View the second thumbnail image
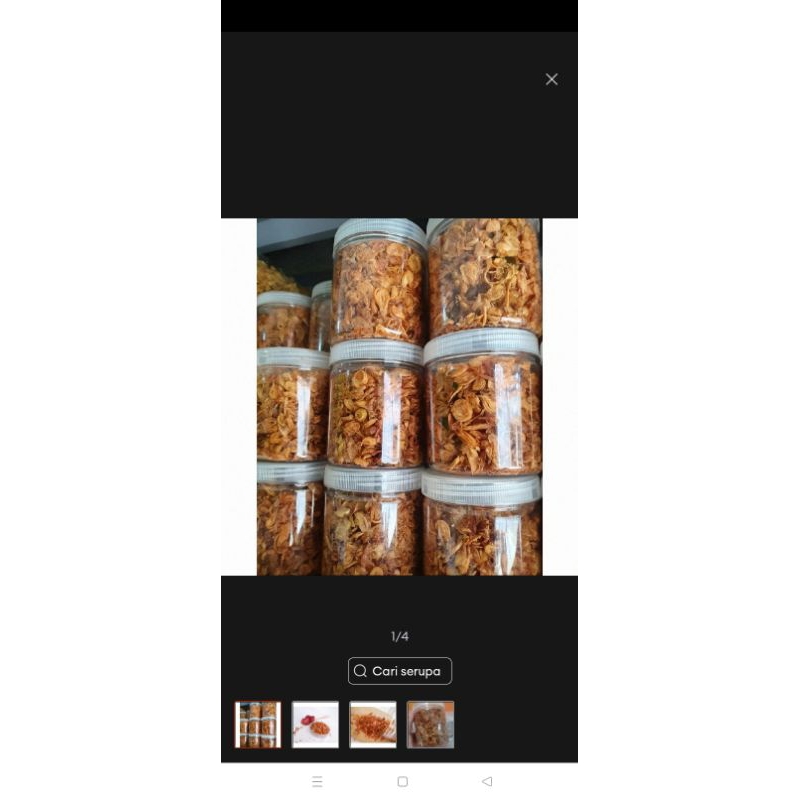Screen dimensions: 800x800 315,725
